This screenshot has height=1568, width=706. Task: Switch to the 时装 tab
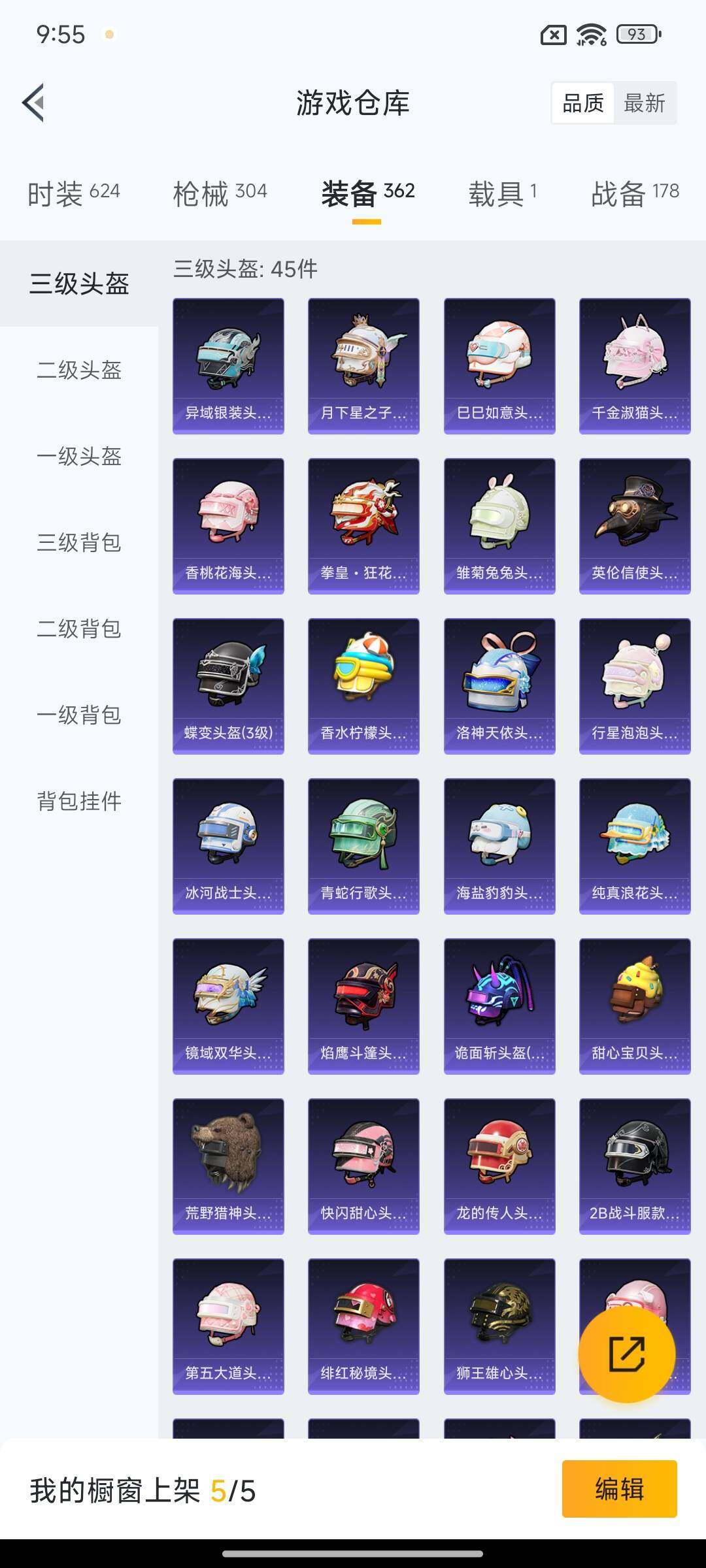[73, 193]
